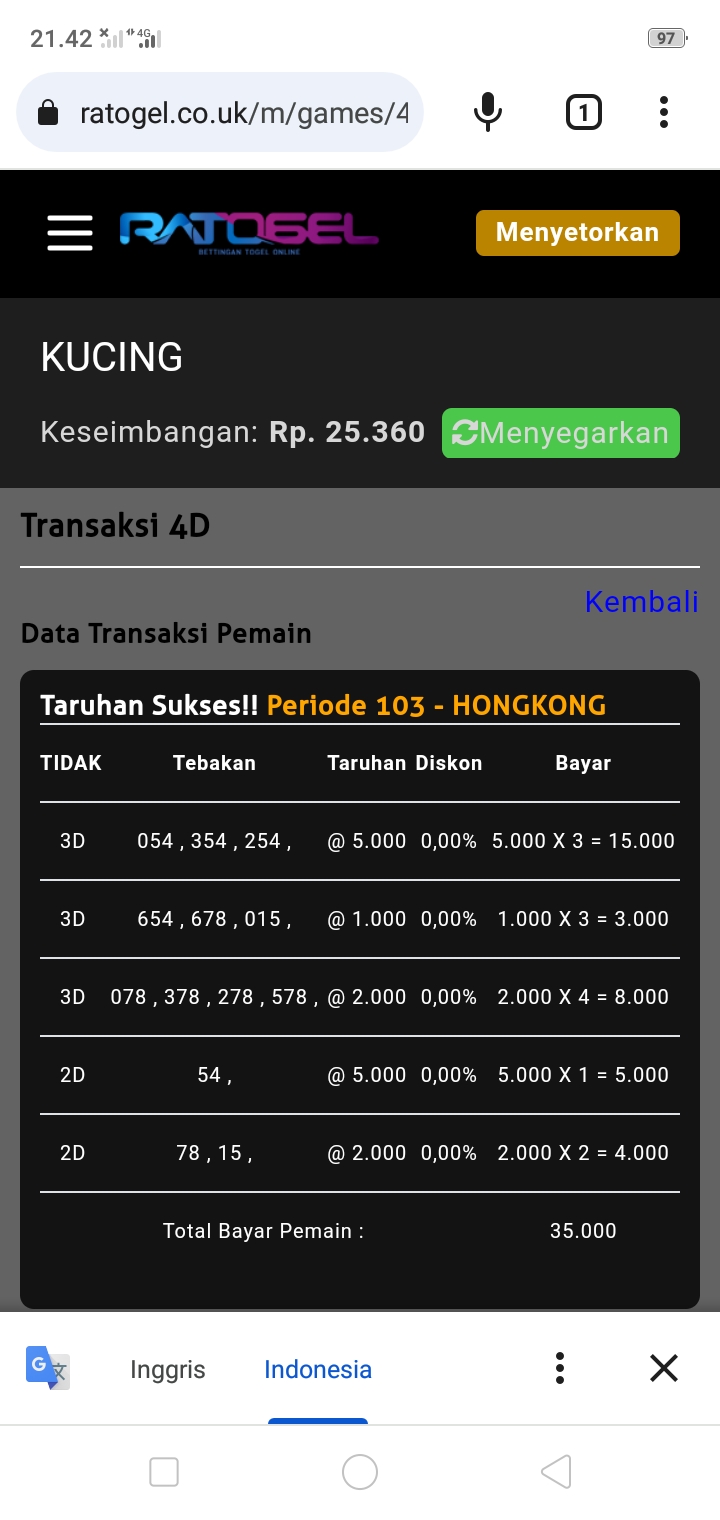Open the browser tab switcher
The width and height of the screenshot is (720, 1520).
(584, 112)
